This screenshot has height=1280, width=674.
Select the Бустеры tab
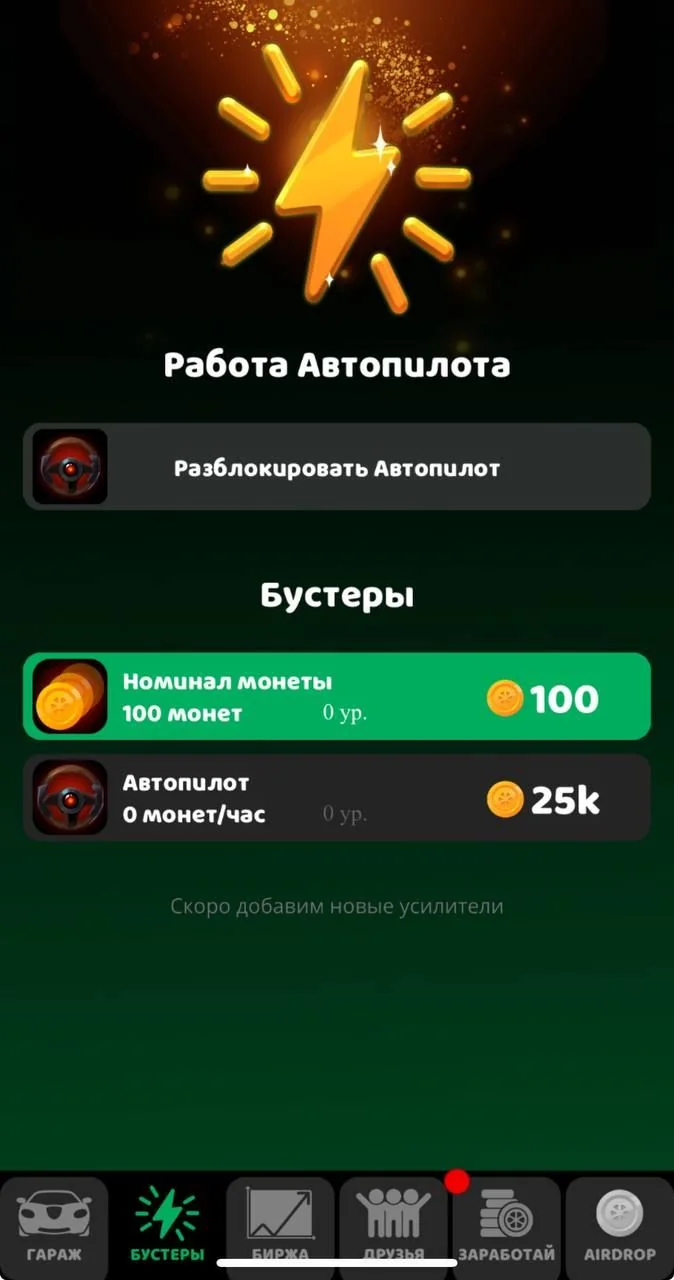(x=167, y=1223)
